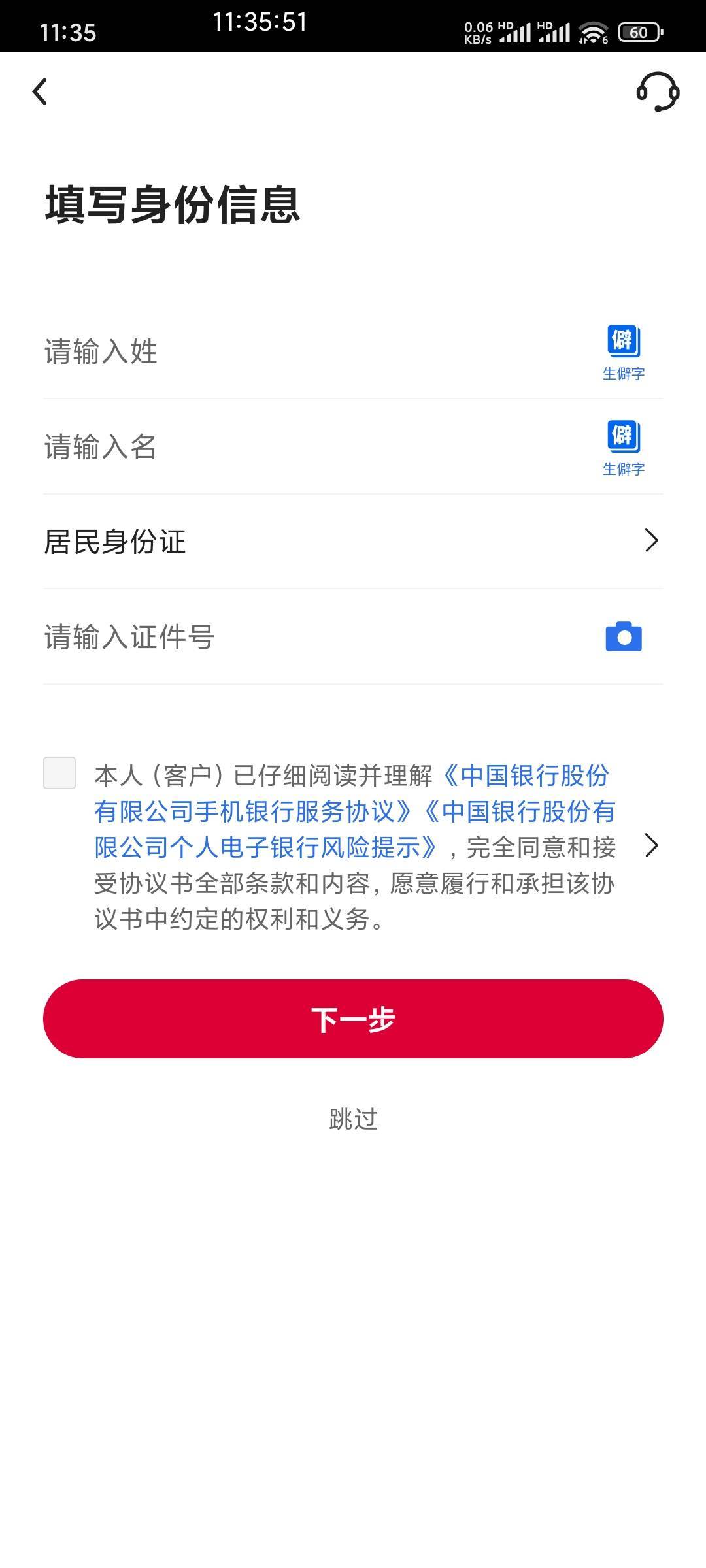Skip this step via 跳过
The height and width of the screenshot is (1568, 706).
point(353,1119)
